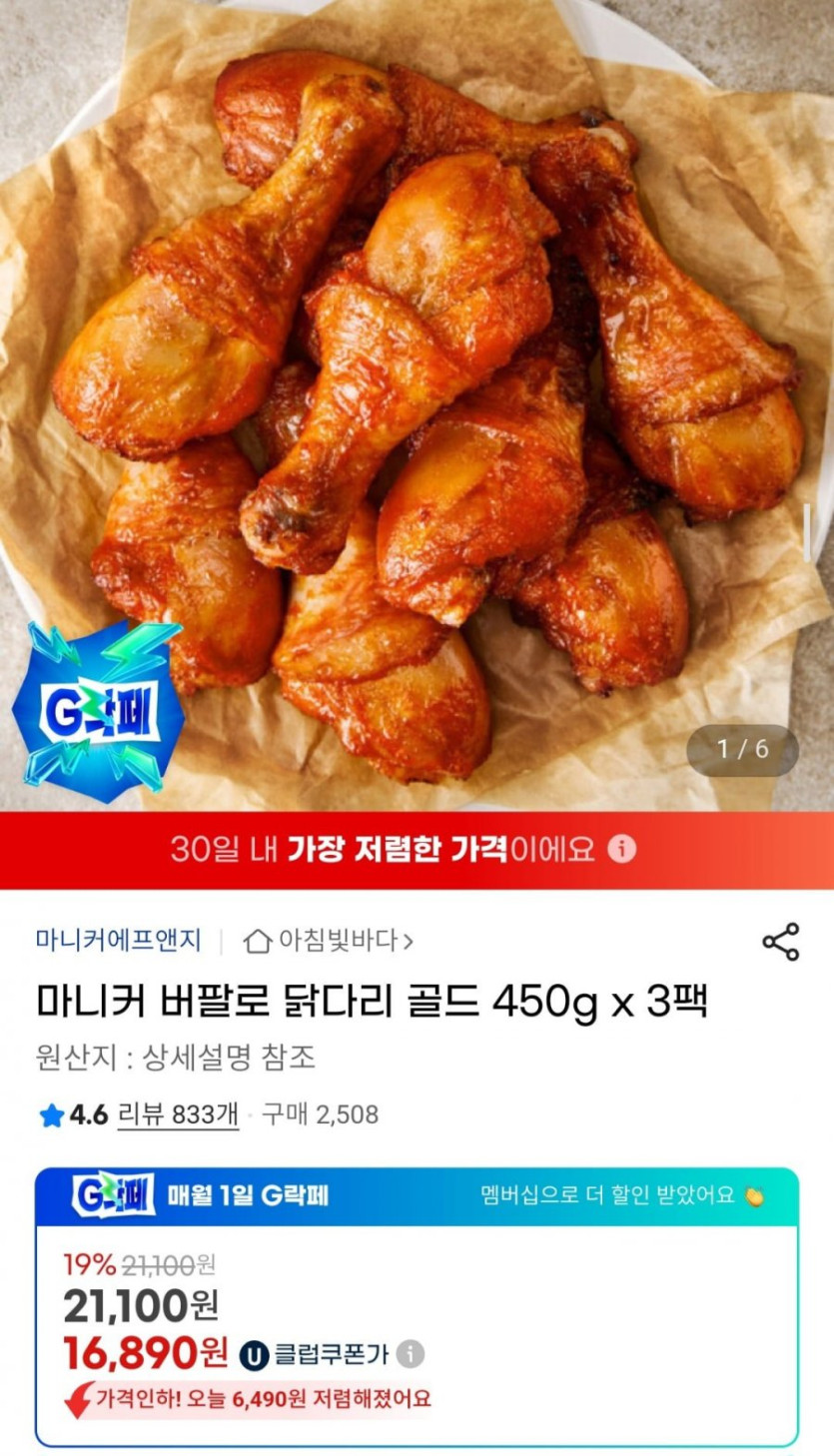Show info about the 30일 내 lowest price
This screenshot has width=834, height=1456.
622,850
